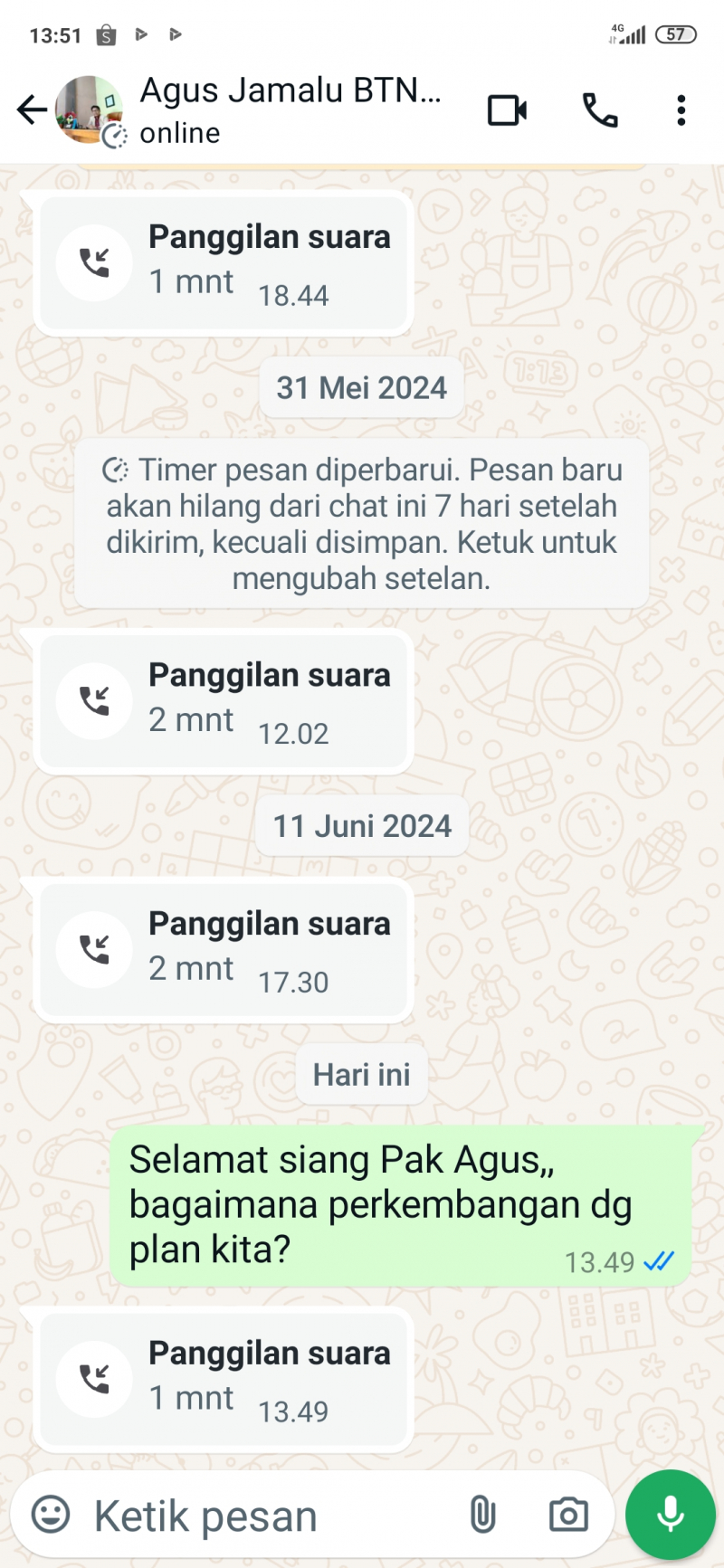Screen dimensions: 724x1568
Task: Open the voice call entry at 17.30
Action: (224, 950)
